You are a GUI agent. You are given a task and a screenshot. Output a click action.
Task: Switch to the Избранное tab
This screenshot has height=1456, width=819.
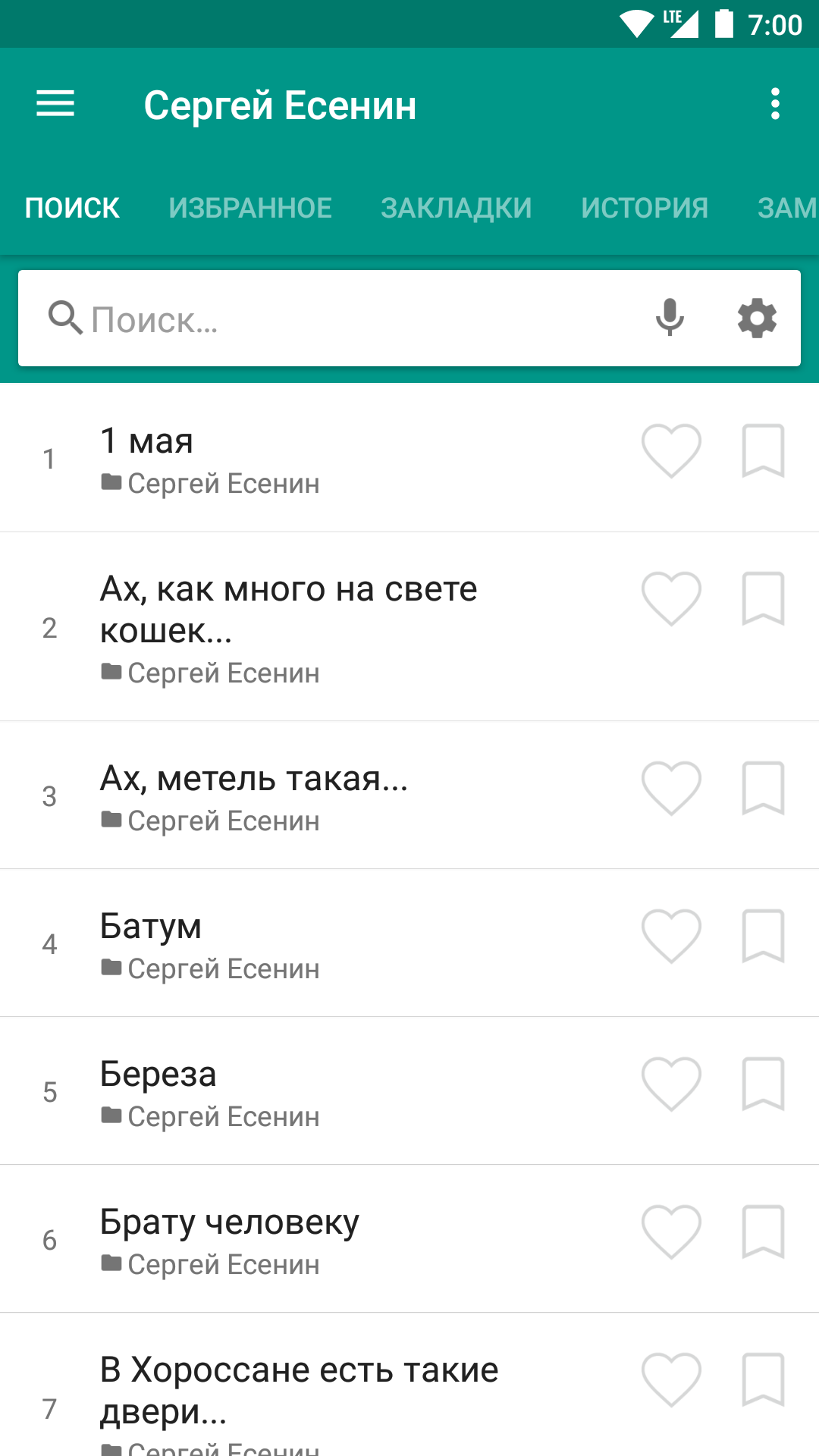tap(250, 208)
